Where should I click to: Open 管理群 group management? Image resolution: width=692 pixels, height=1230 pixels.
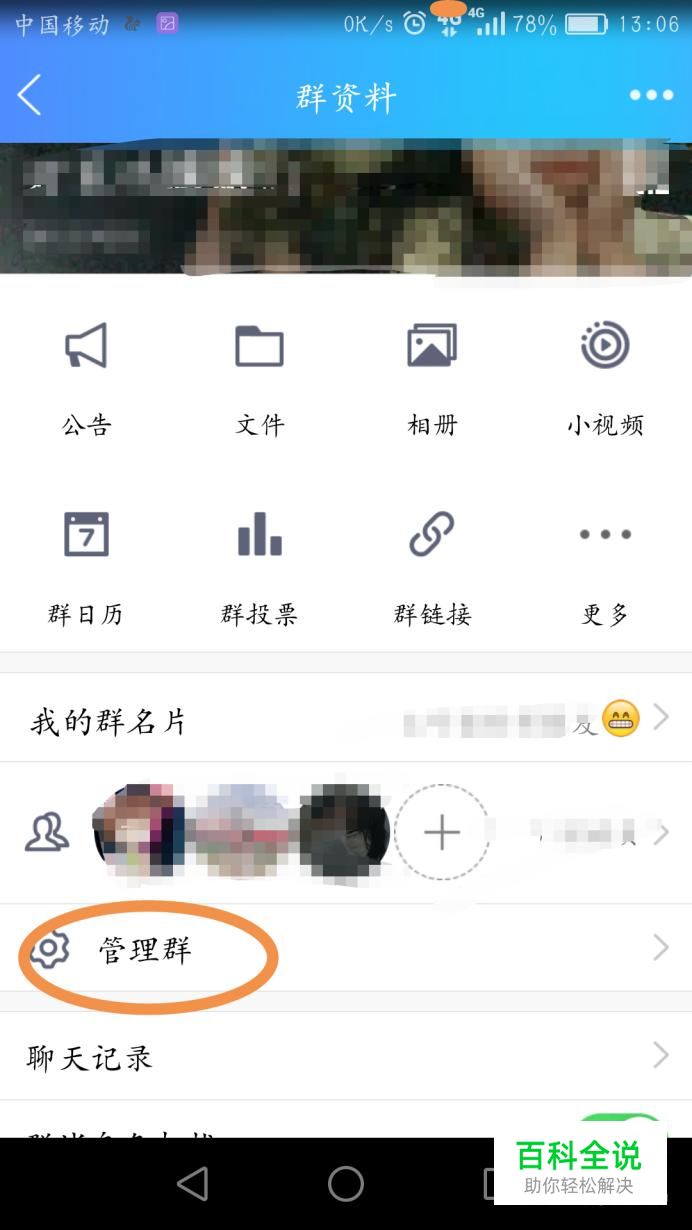(346, 948)
